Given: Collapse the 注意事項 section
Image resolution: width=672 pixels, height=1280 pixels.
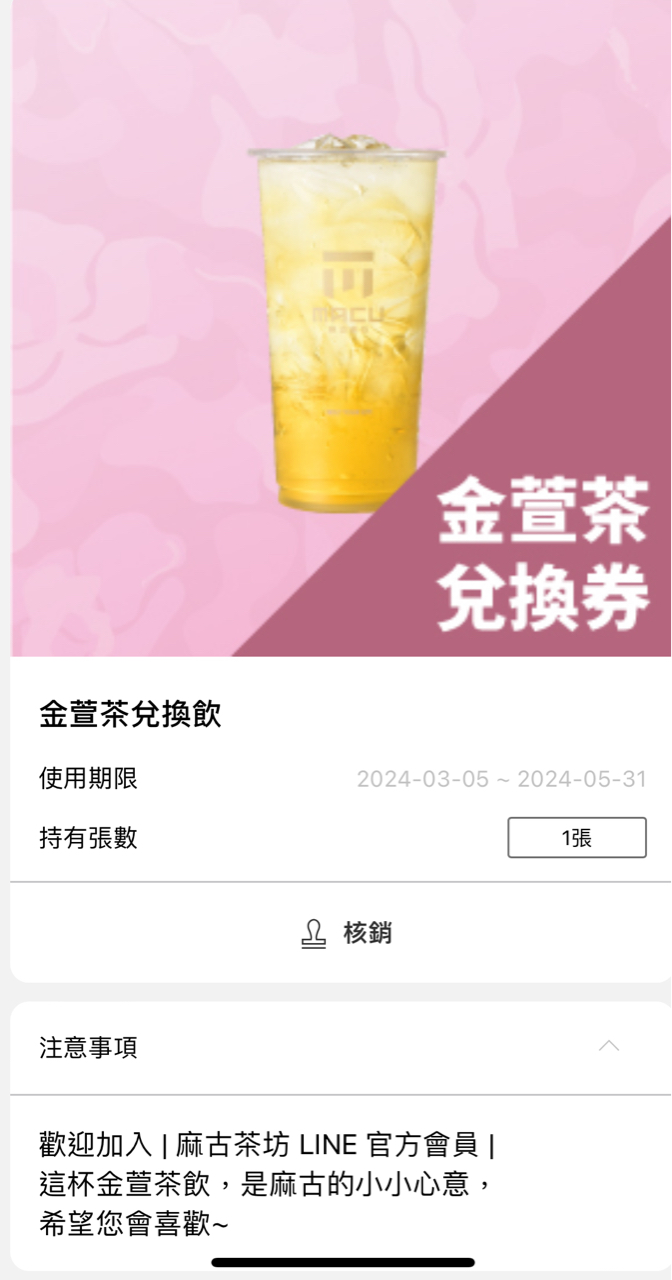Looking at the screenshot, I should point(608,1046).
